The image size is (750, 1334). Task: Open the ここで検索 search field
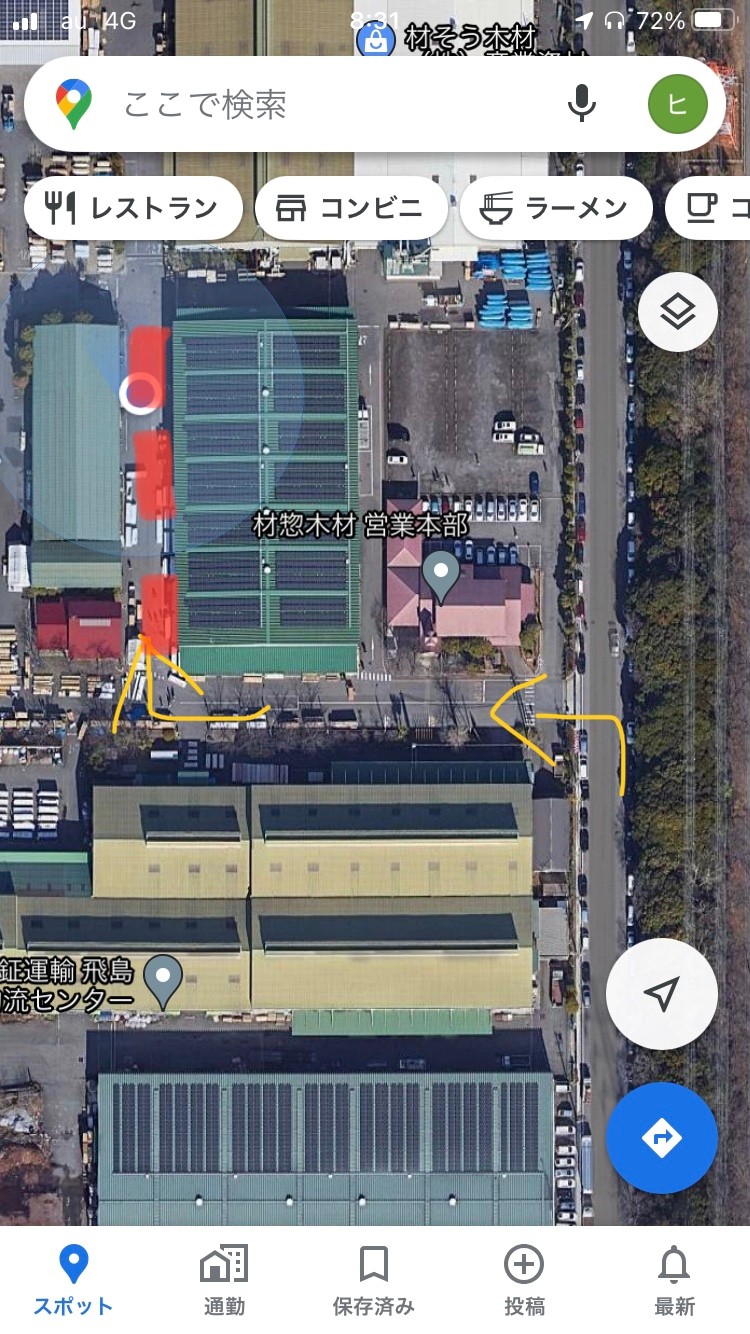320,104
